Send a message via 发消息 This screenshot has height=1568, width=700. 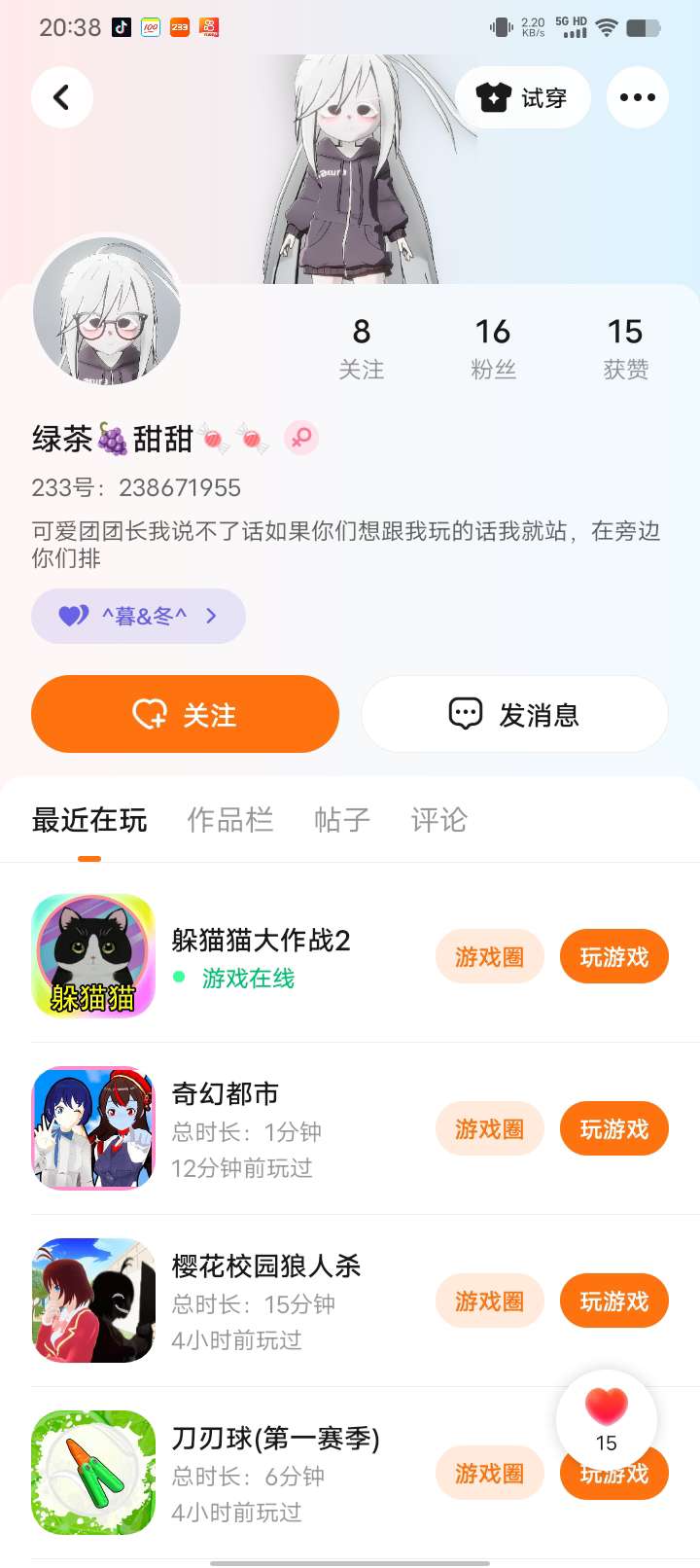(x=514, y=714)
